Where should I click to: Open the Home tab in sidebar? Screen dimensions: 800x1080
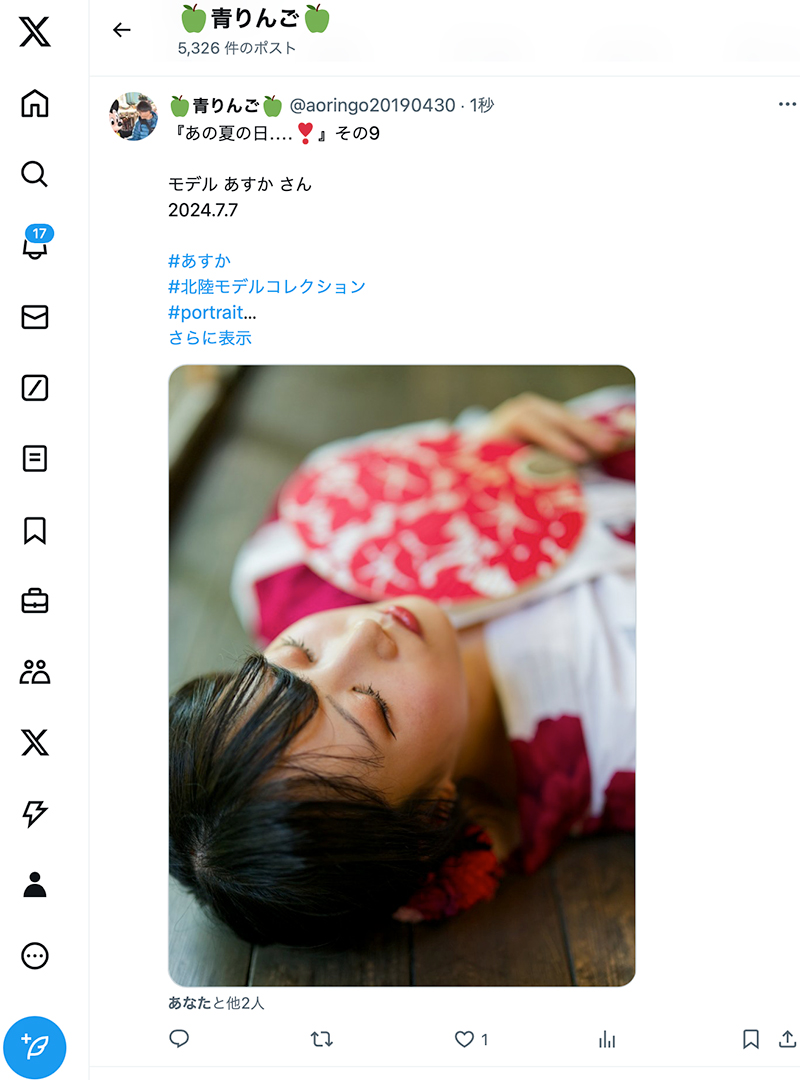[34, 103]
